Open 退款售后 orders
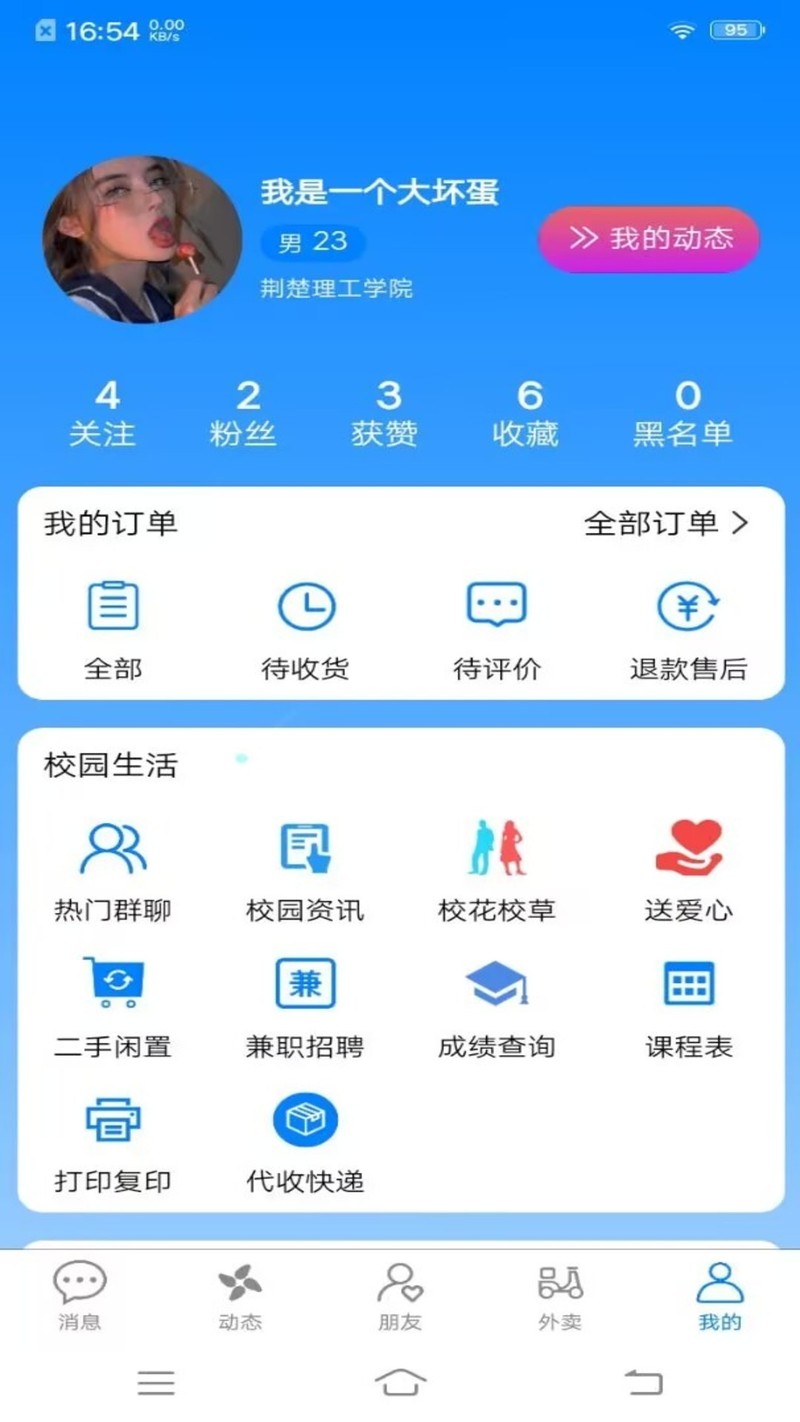800x1422 pixels. 689,632
